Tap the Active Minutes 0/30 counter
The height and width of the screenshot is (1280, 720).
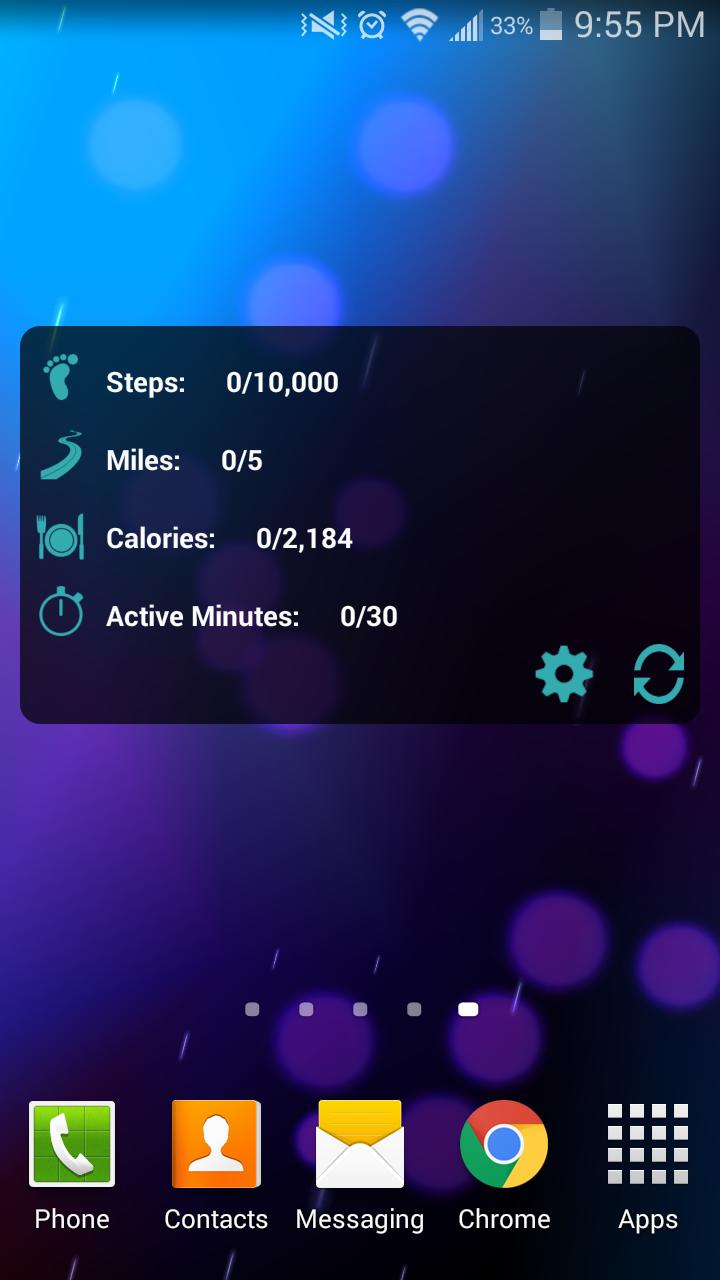(371, 616)
